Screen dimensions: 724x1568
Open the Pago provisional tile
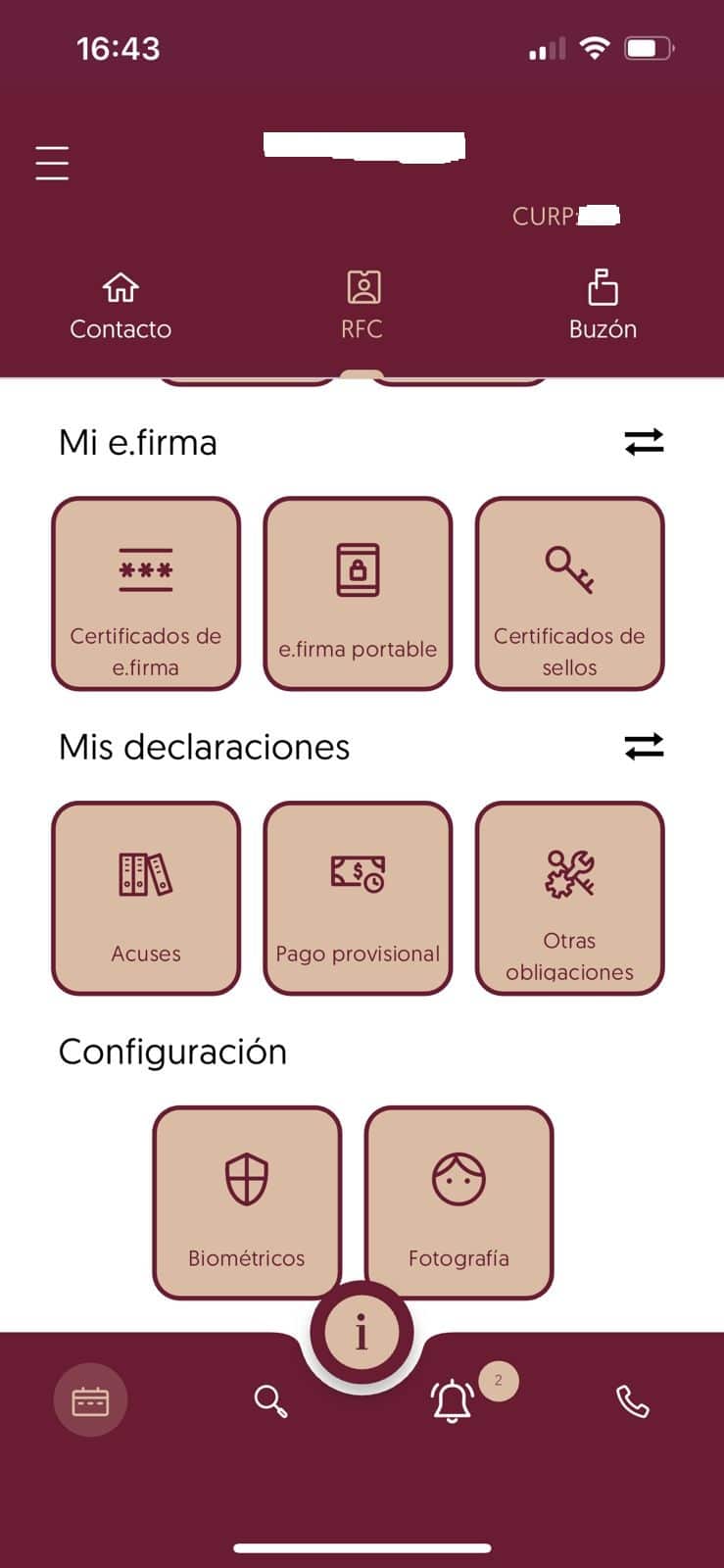[358, 899]
